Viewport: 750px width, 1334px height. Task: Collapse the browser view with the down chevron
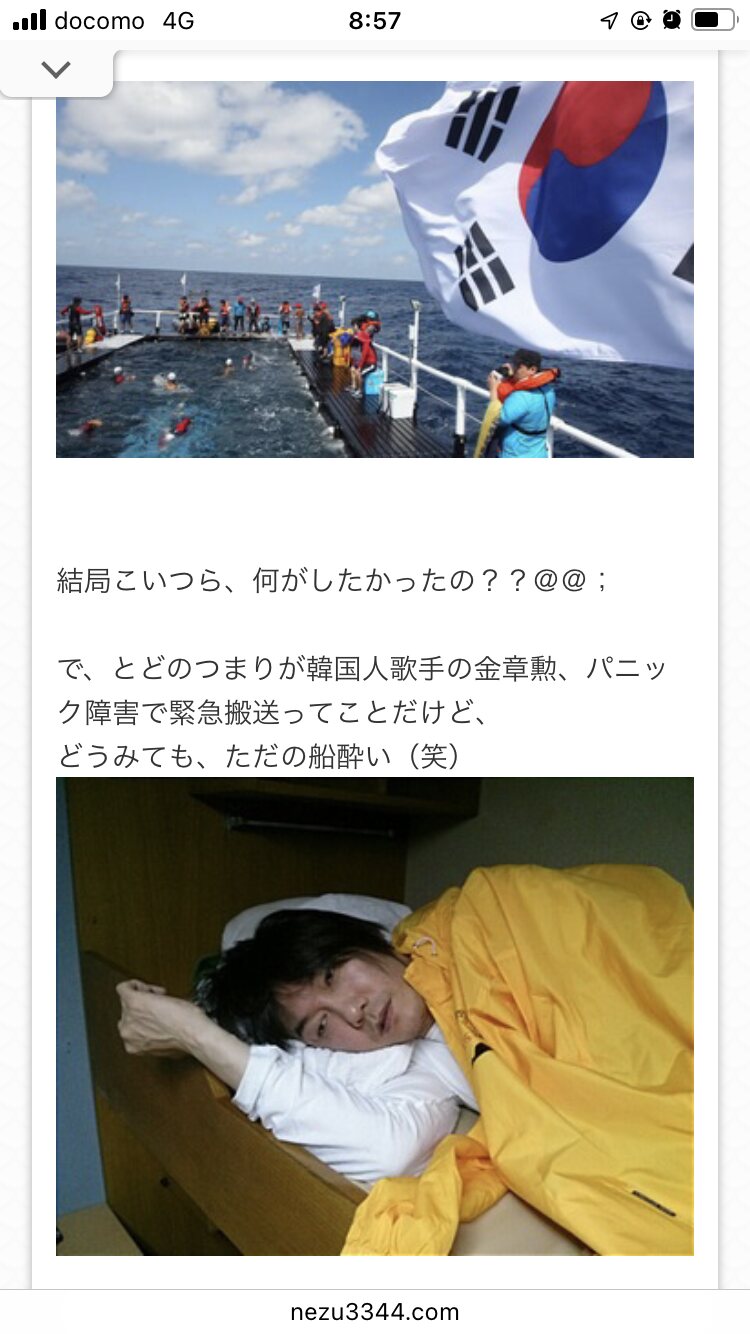coord(56,70)
